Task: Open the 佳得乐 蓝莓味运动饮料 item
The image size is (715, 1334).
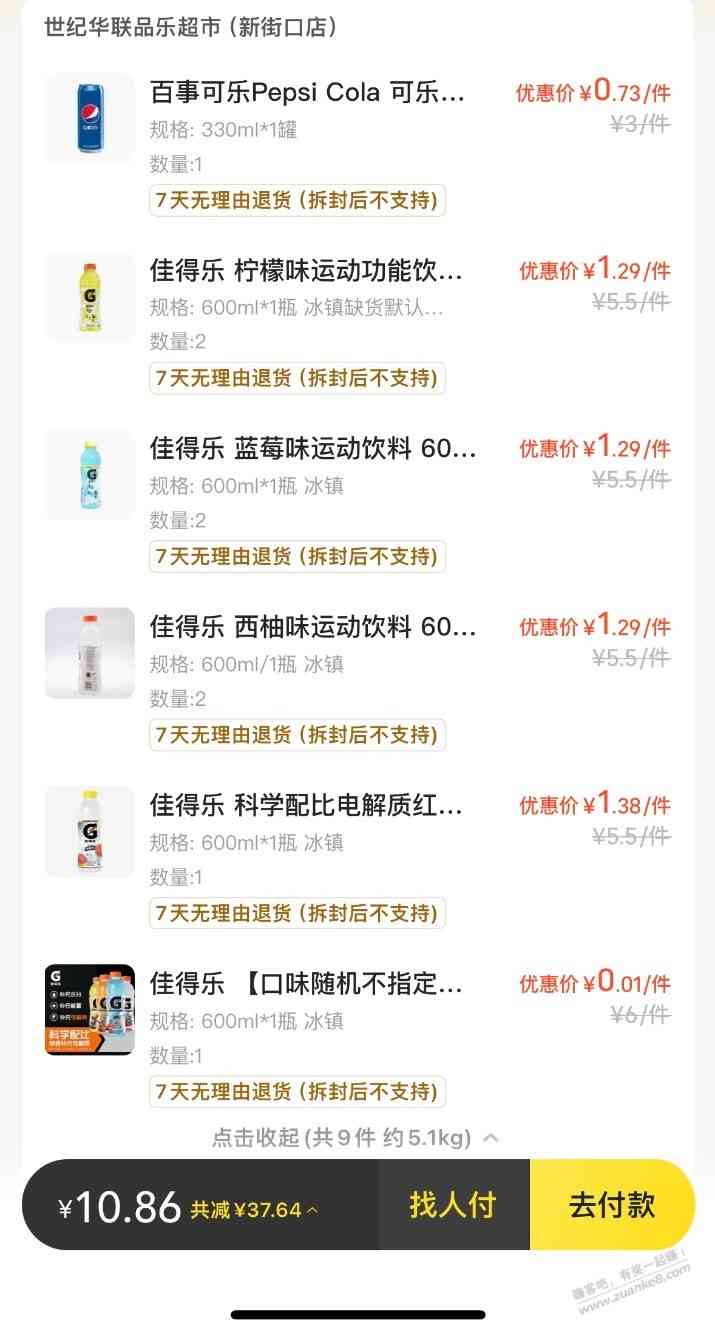Action: pyautogui.click(x=313, y=448)
